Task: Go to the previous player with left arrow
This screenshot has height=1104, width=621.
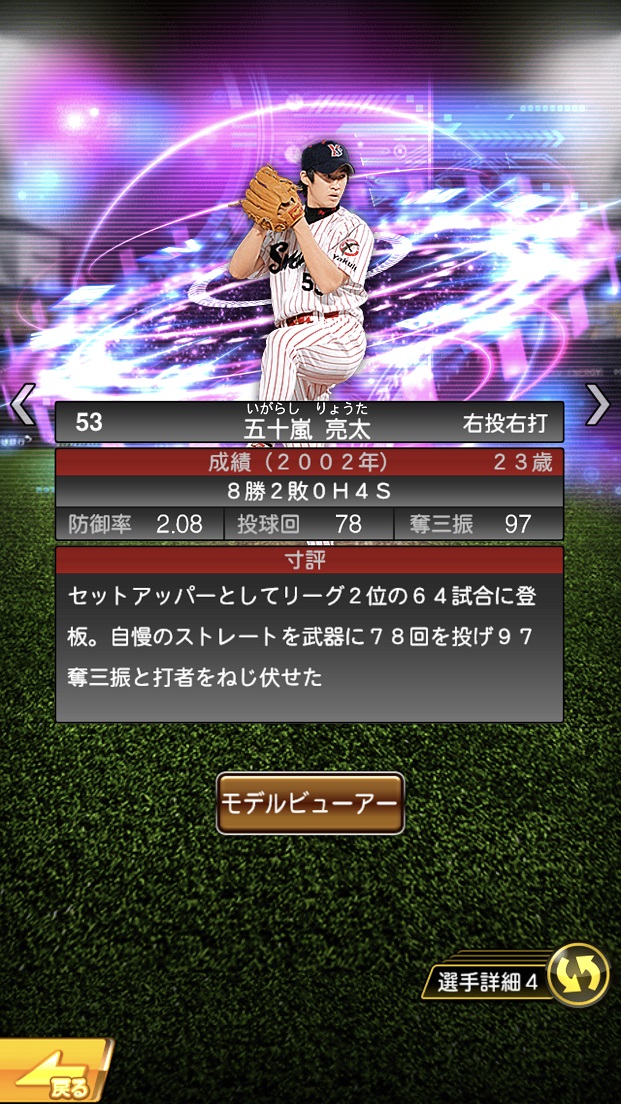Action: click(x=22, y=404)
